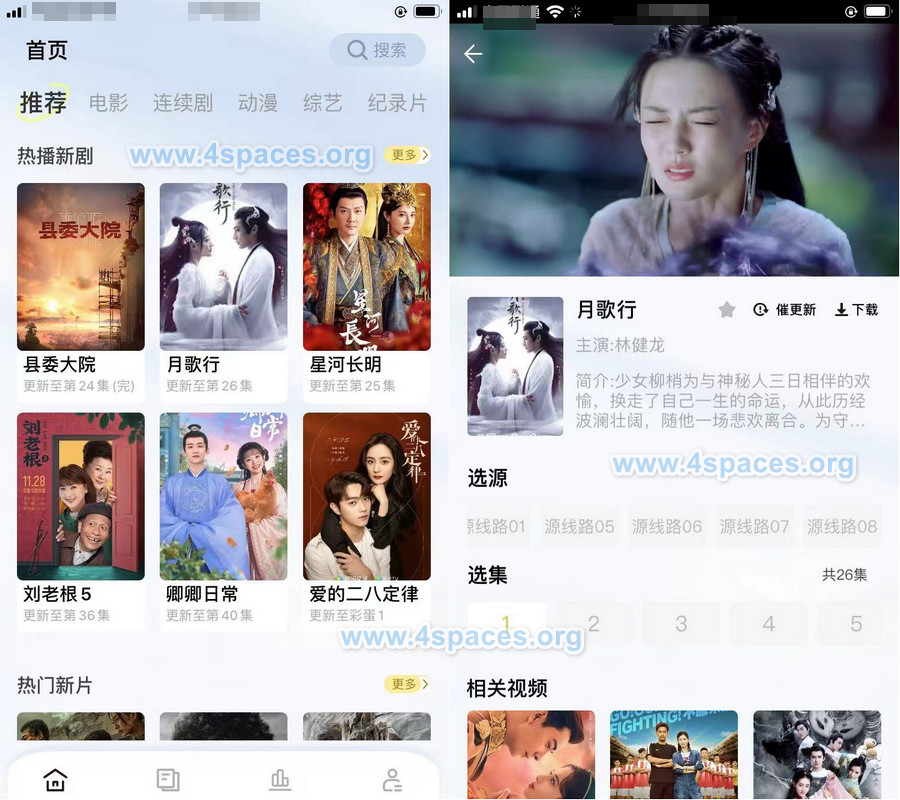The width and height of the screenshot is (900, 800).
Task: Choose source 源线路05
Action: point(579,526)
